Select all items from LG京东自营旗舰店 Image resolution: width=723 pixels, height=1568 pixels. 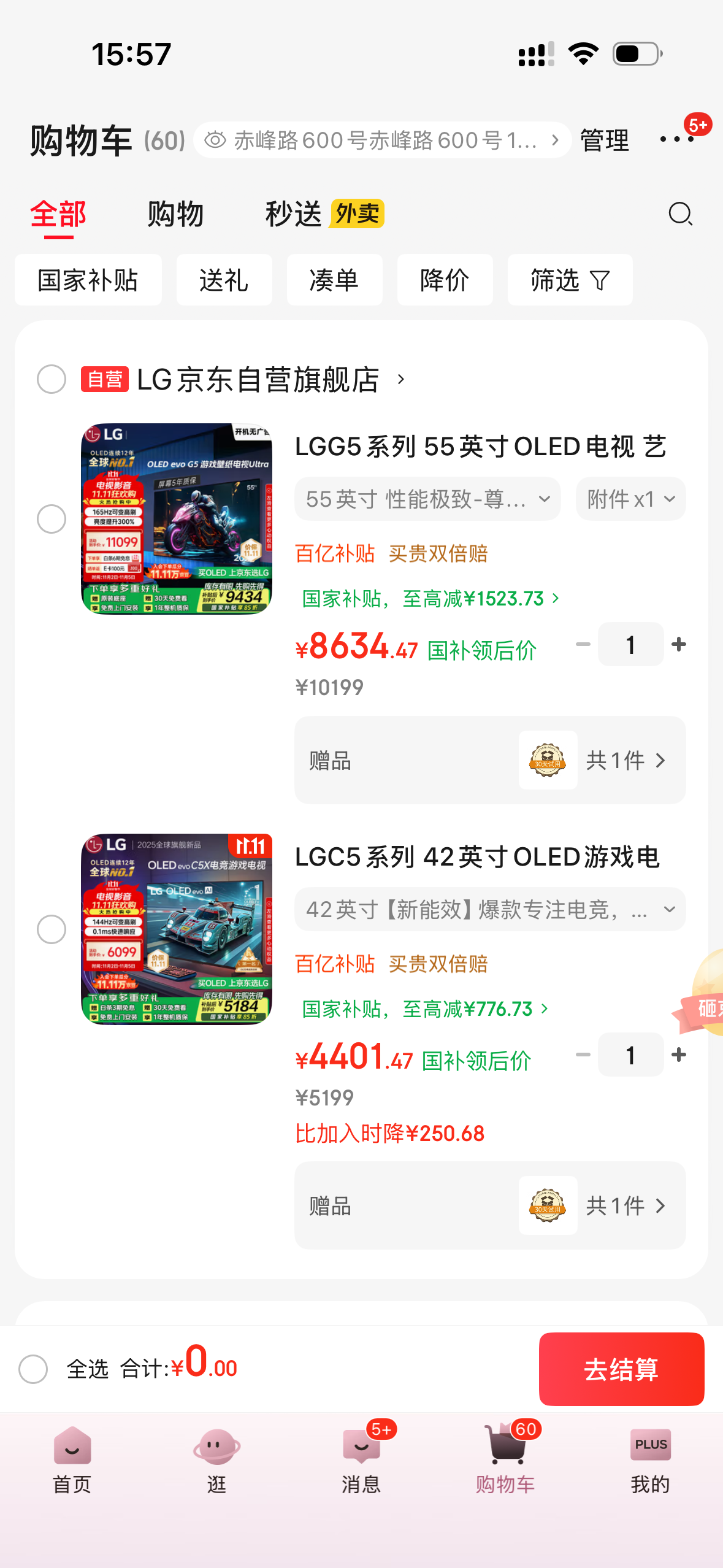coord(52,379)
